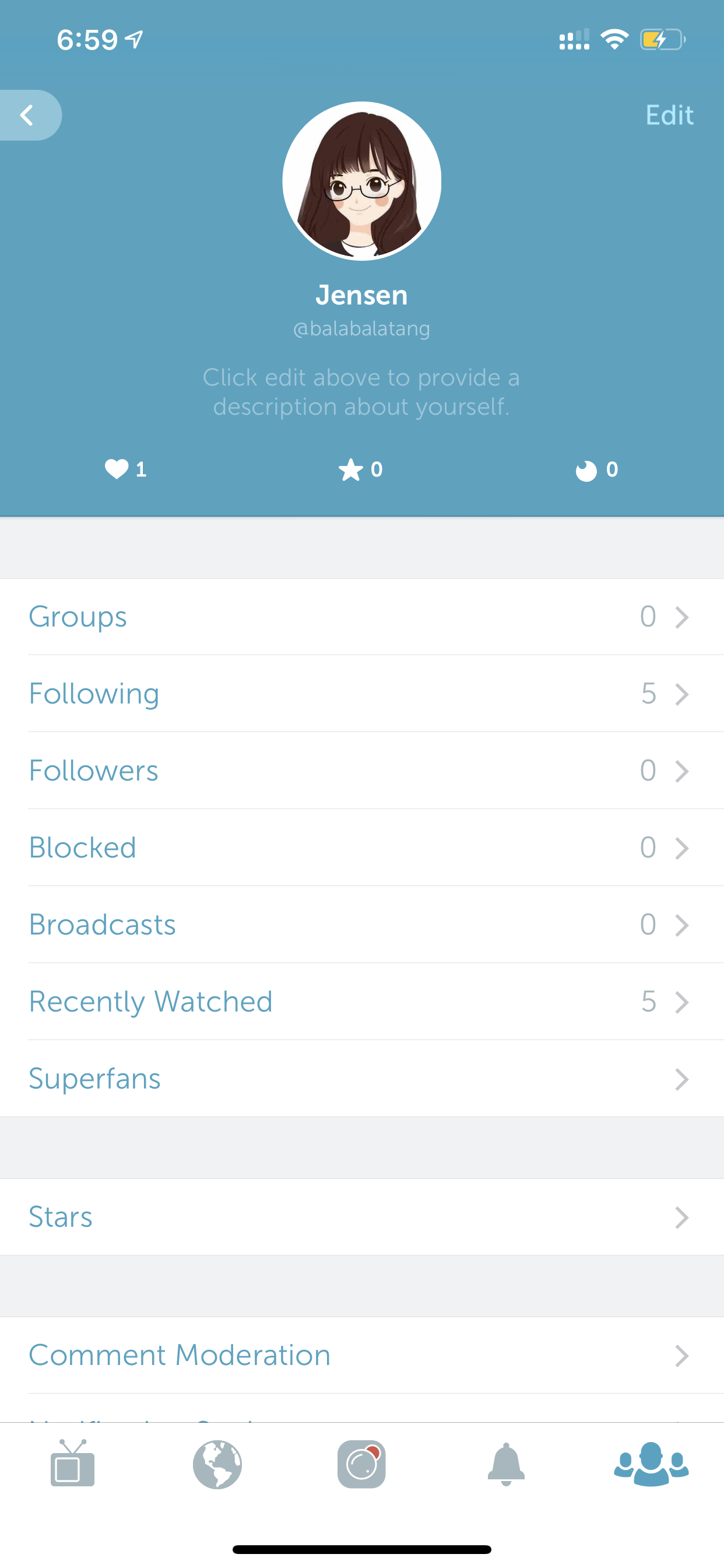Open Recently Watched
Viewport: 724px width, 1568px height.
(x=362, y=1002)
